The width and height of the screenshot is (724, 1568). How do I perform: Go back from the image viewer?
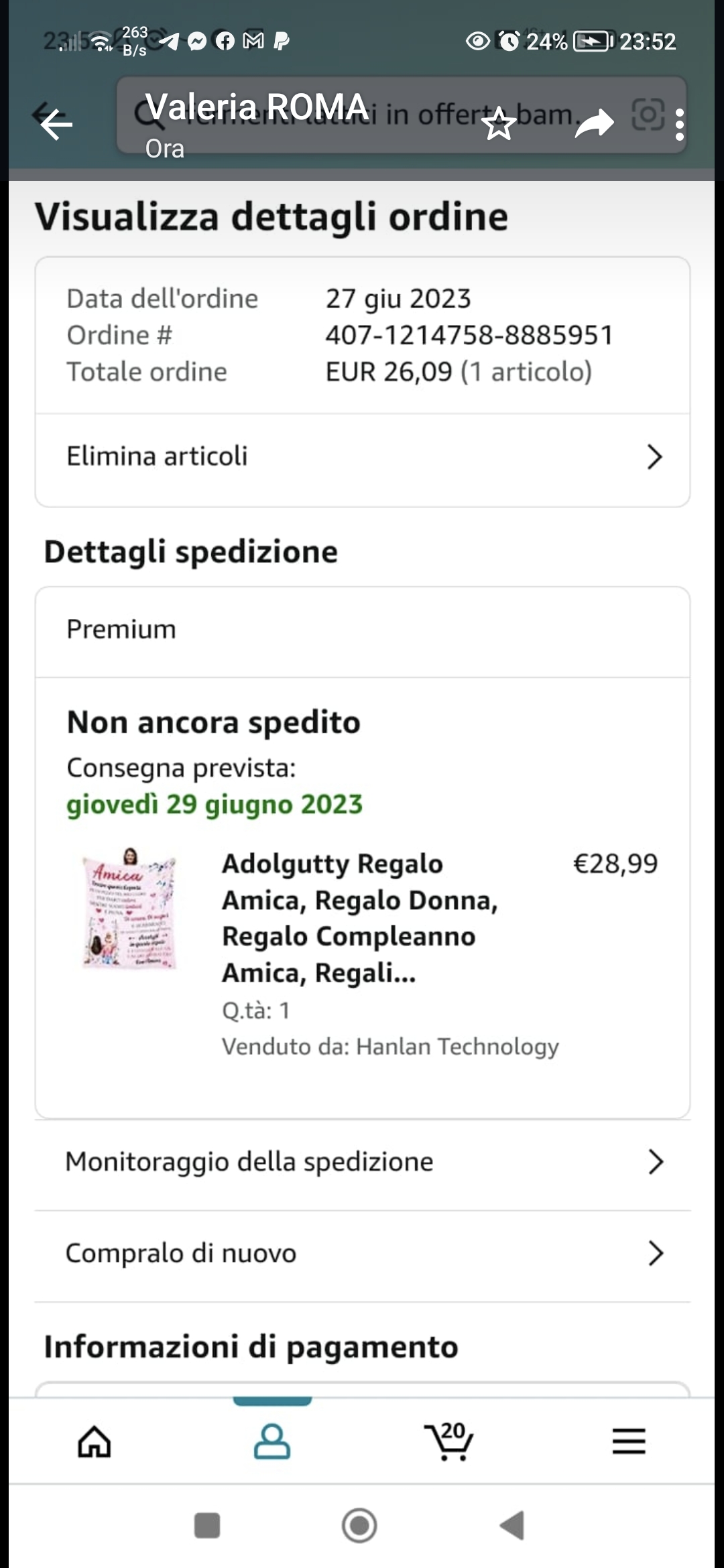point(56,125)
